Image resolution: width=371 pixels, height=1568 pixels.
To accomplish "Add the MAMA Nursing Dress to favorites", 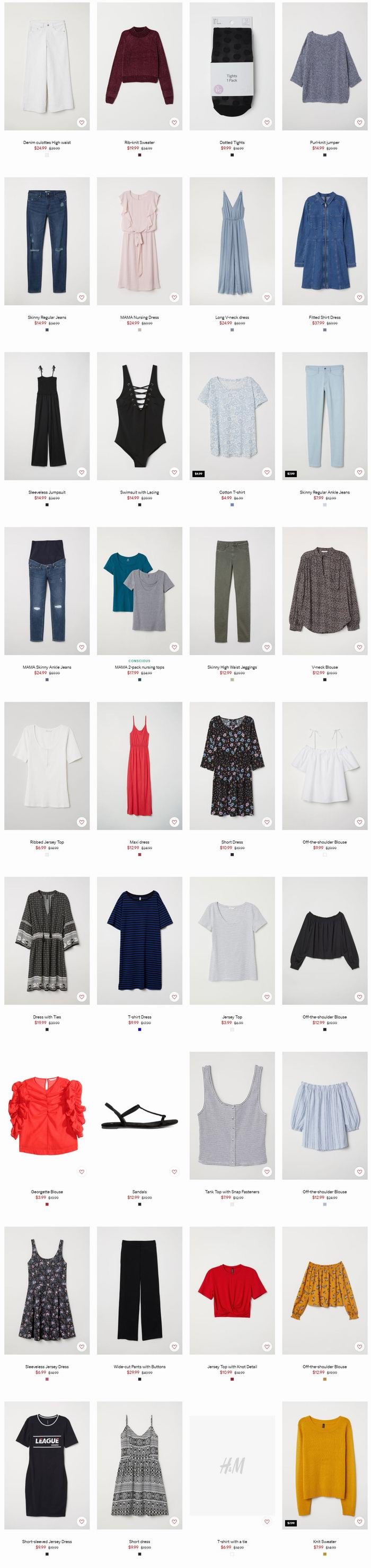I will pos(174,298).
